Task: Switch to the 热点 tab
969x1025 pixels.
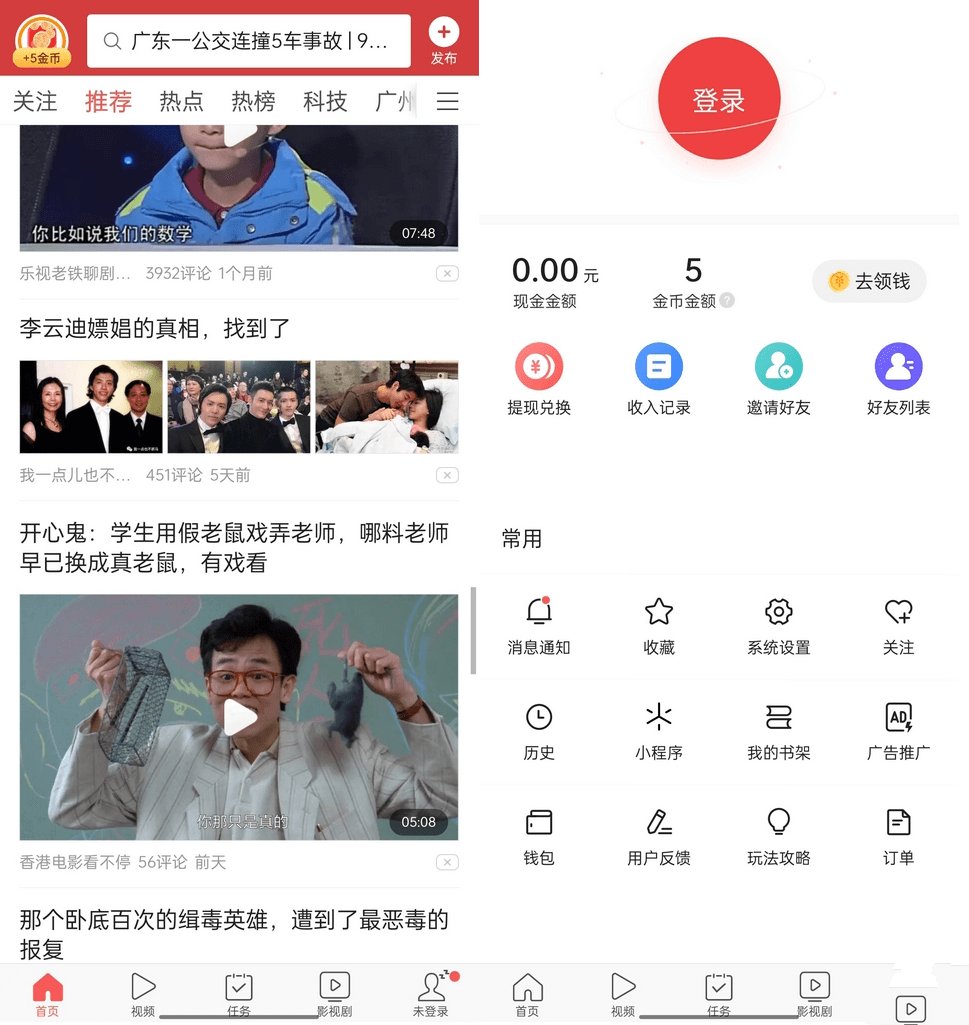Action: click(181, 101)
